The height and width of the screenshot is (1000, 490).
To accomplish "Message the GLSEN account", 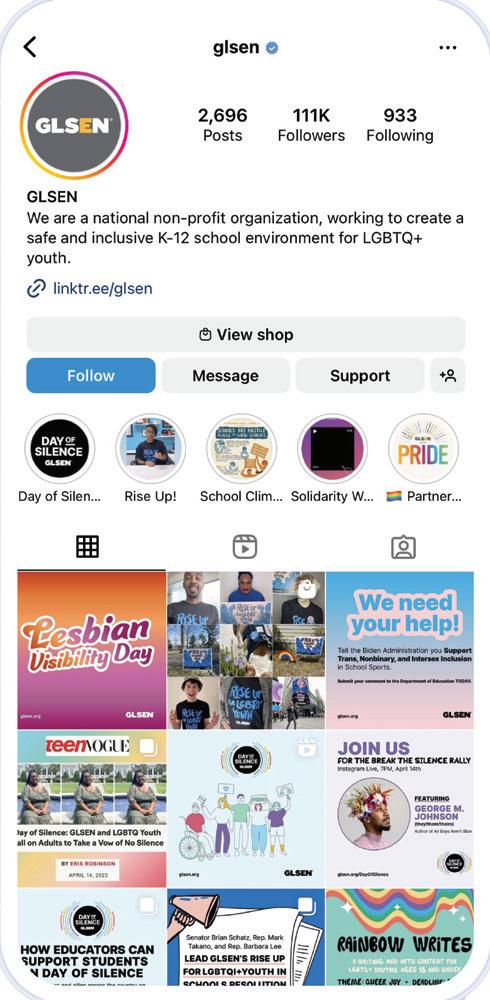I will (x=225, y=376).
